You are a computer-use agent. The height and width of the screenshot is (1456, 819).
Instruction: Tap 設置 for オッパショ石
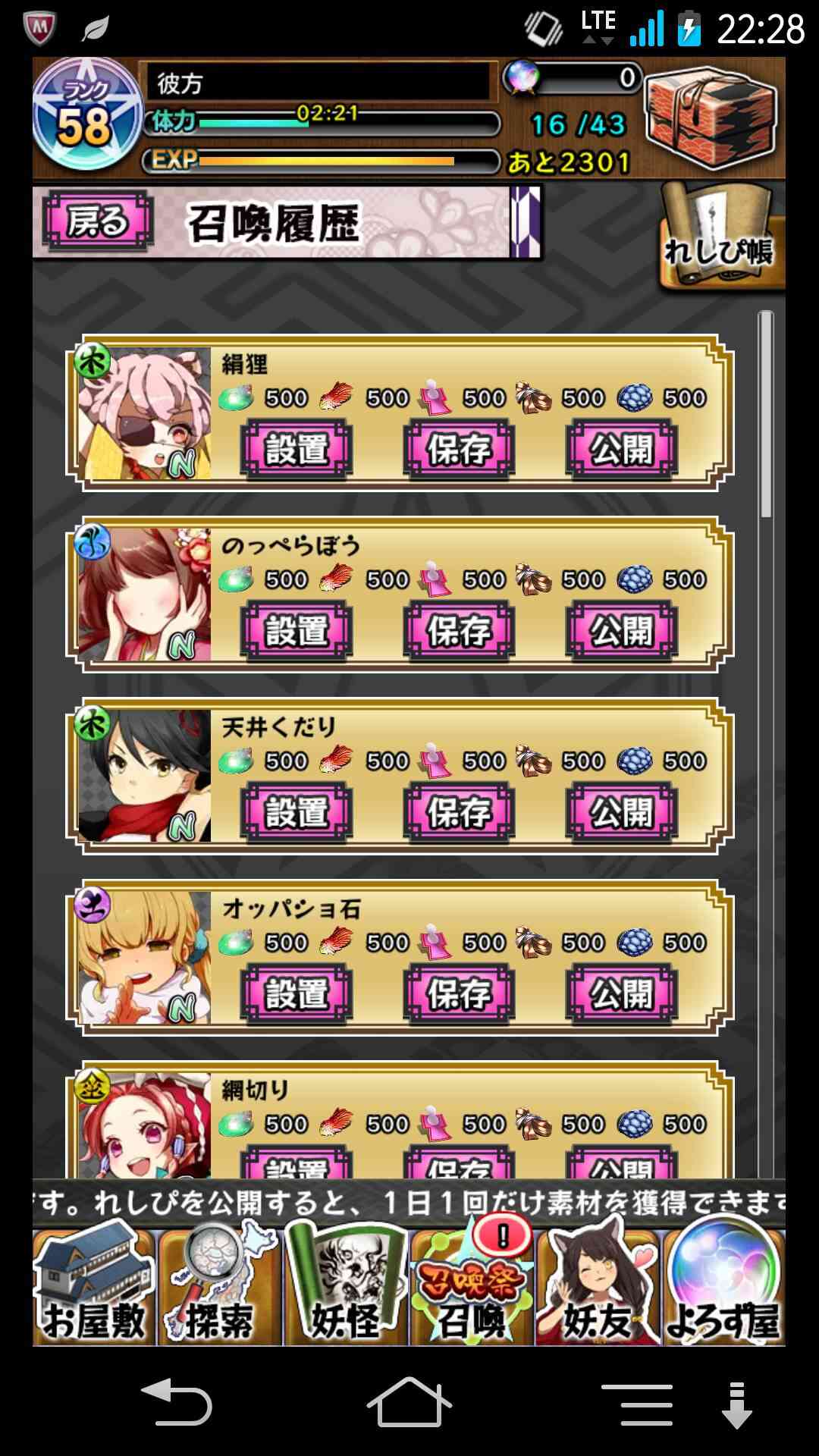(297, 993)
